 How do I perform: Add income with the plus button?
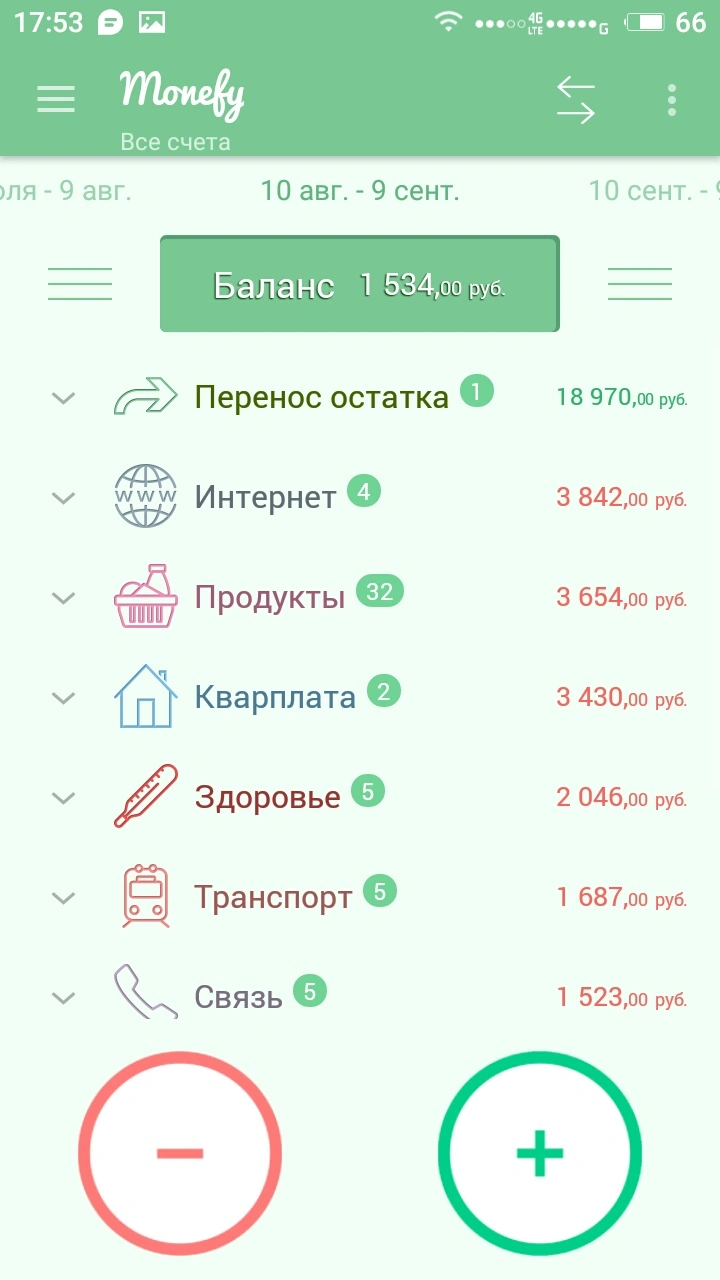click(x=540, y=1152)
